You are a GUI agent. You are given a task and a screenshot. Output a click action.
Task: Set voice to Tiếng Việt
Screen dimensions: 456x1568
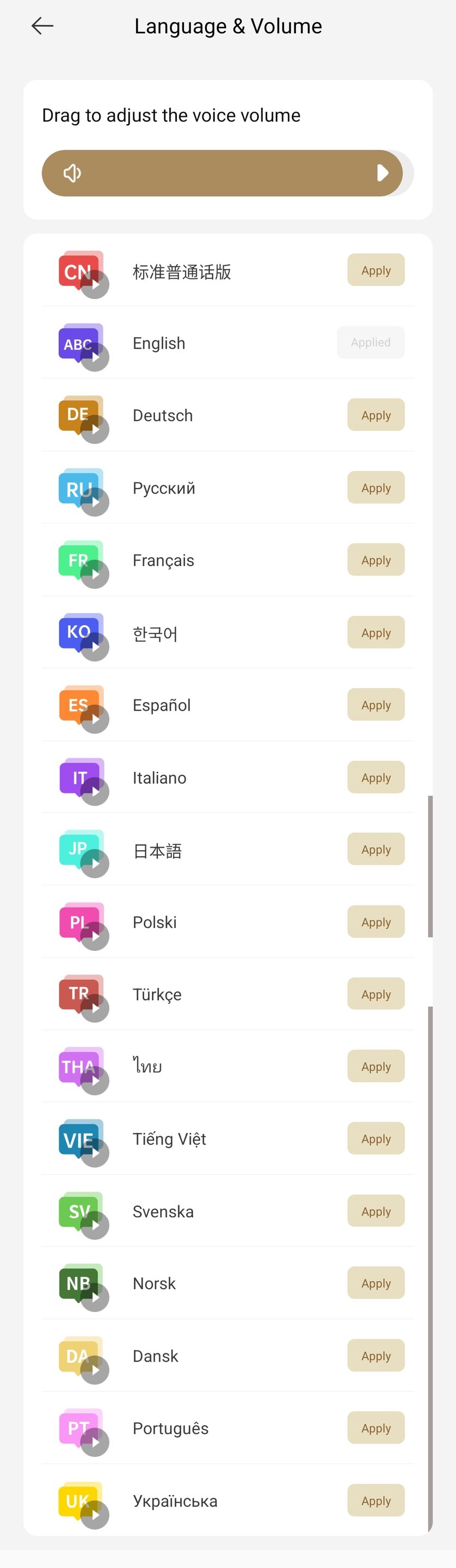pos(376,1139)
